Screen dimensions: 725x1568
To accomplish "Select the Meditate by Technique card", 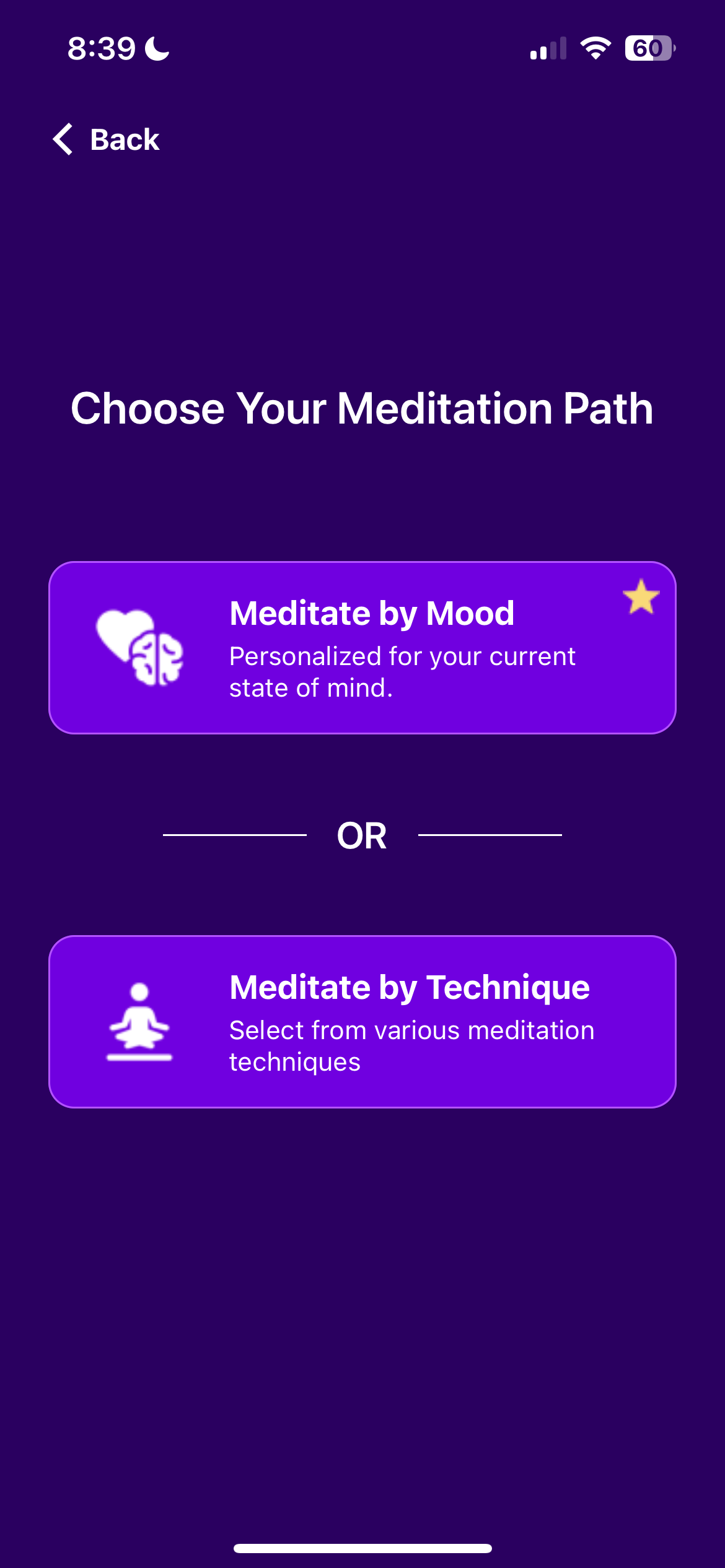I will (x=362, y=1022).
